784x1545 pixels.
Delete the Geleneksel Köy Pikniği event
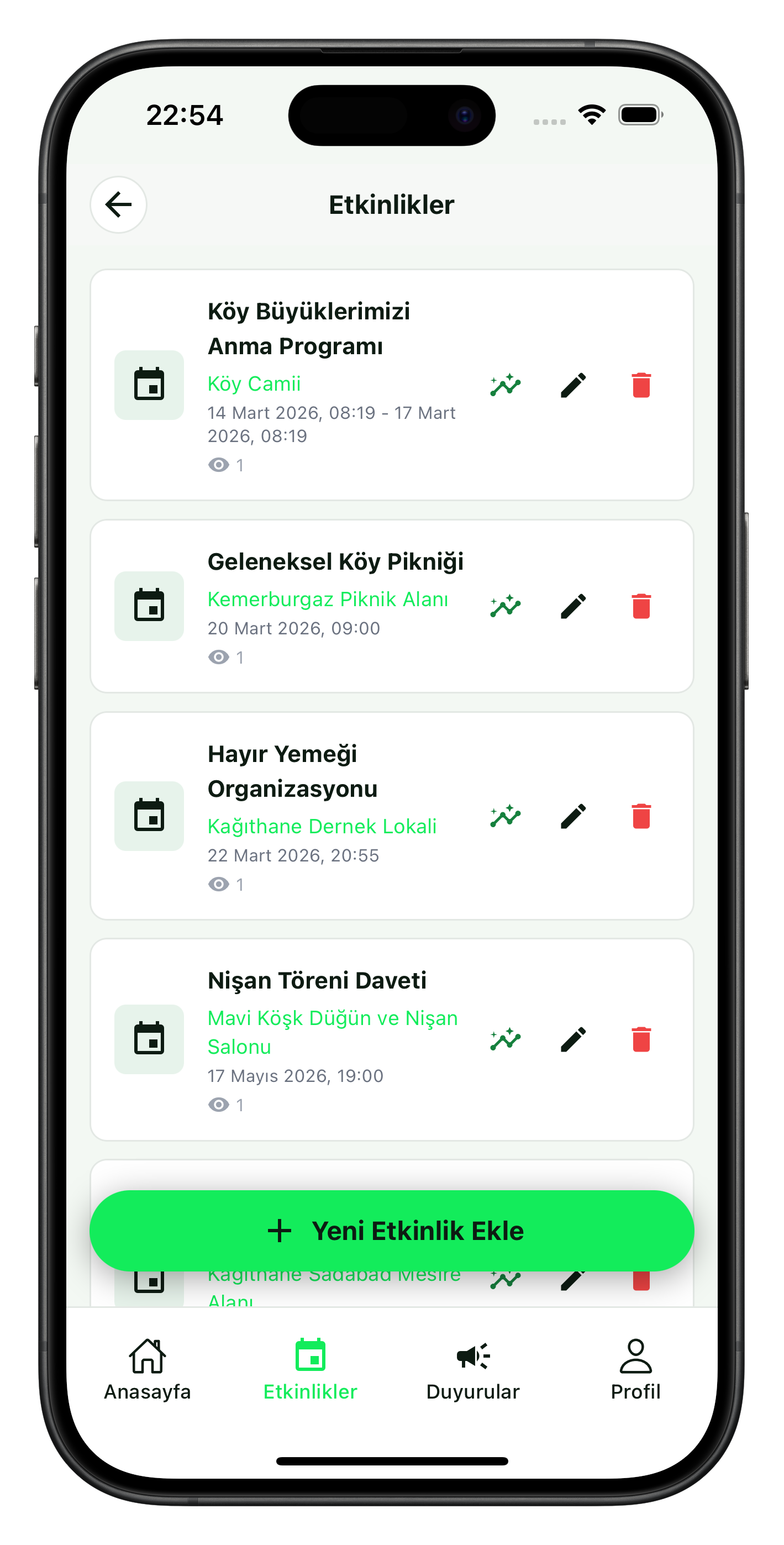click(x=641, y=606)
